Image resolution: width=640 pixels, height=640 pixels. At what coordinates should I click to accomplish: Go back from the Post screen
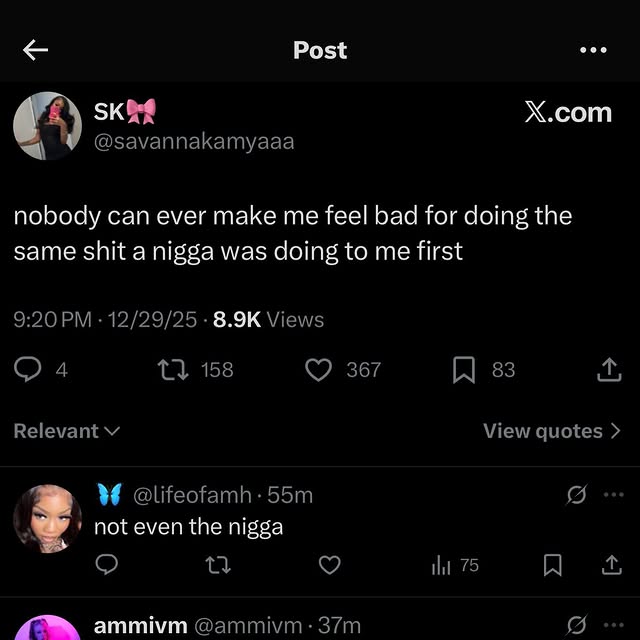point(35,51)
